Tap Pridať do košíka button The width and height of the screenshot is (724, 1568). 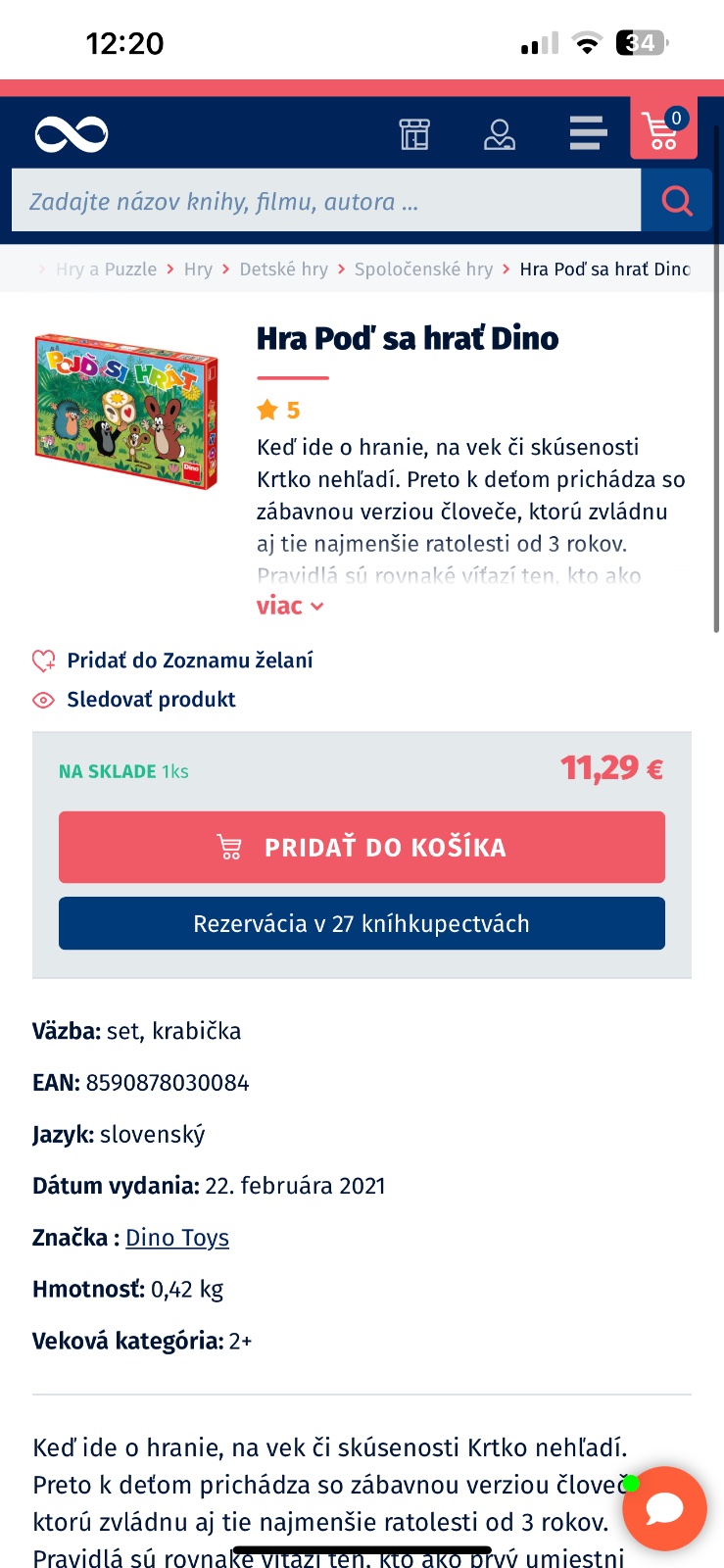coord(362,848)
